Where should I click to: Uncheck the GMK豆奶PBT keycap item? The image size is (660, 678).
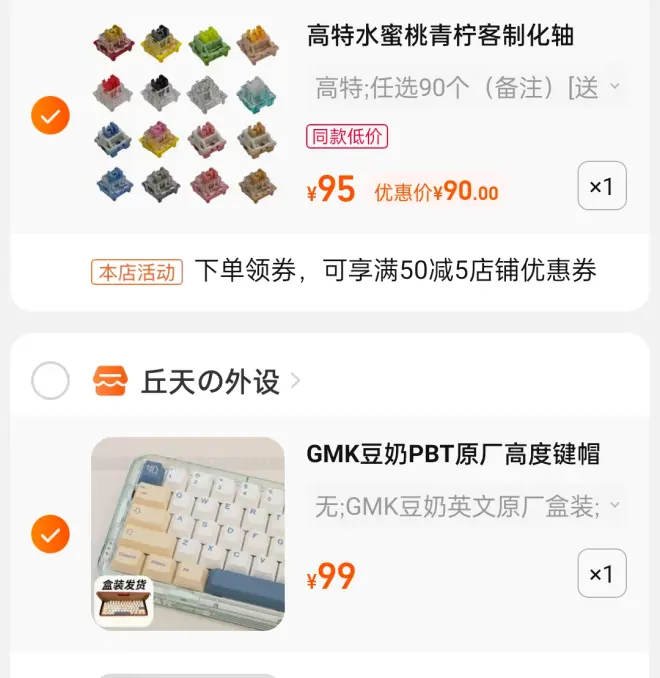50,534
